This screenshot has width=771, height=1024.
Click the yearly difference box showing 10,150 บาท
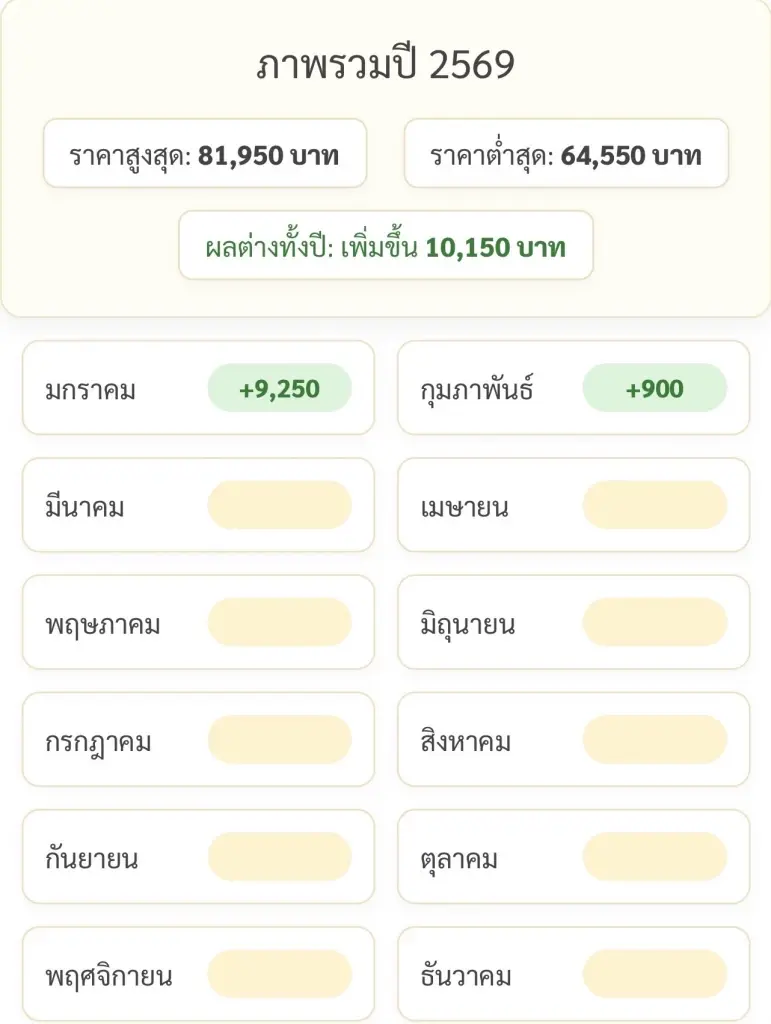tap(385, 246)
